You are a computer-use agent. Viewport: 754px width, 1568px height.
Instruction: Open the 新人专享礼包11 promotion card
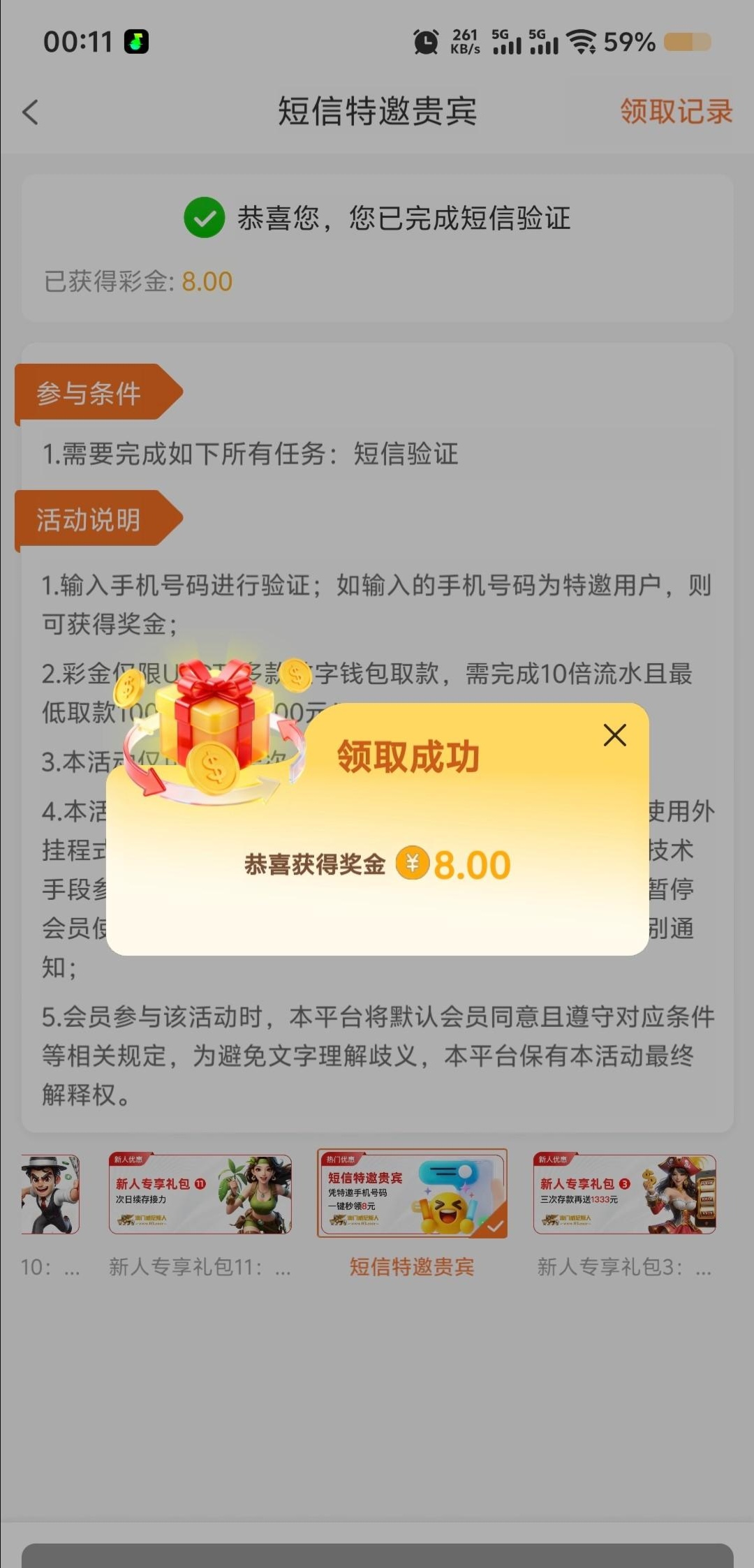(200, 1195)
